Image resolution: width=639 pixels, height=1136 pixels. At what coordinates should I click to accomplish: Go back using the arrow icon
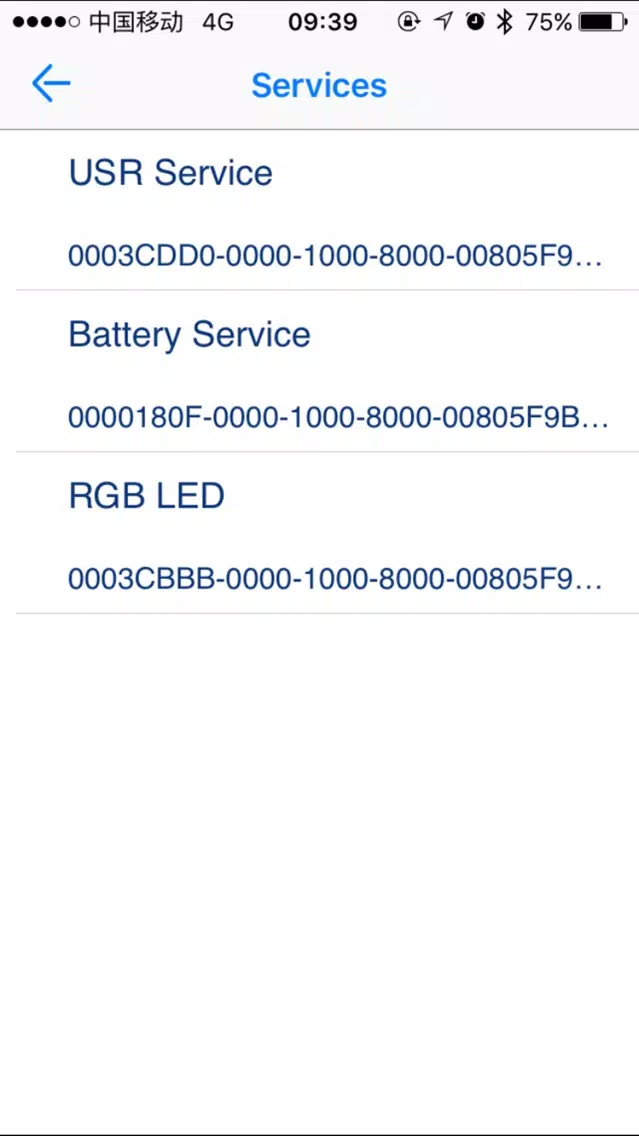pos(51,83)
